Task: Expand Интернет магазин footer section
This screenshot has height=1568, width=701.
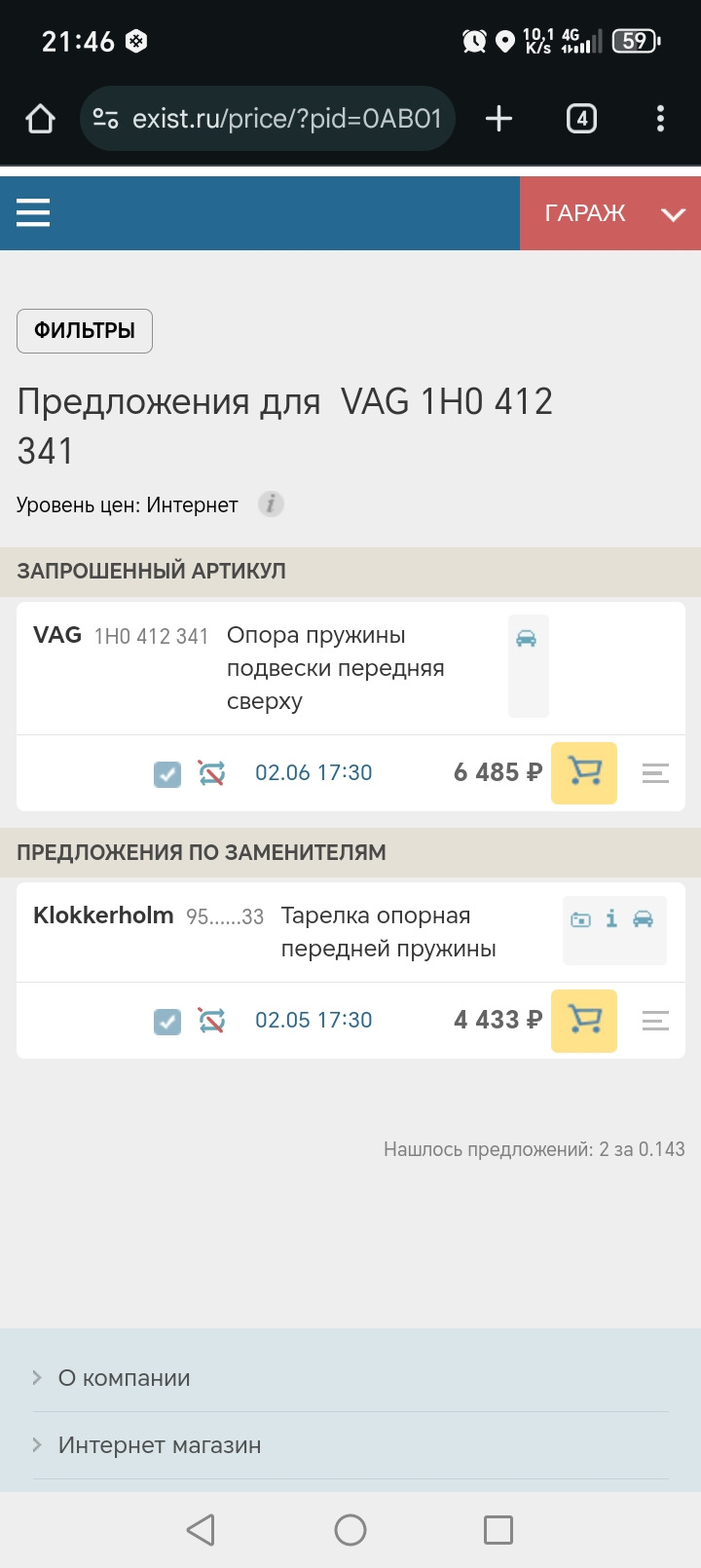Action: [x=159, y=1445]
